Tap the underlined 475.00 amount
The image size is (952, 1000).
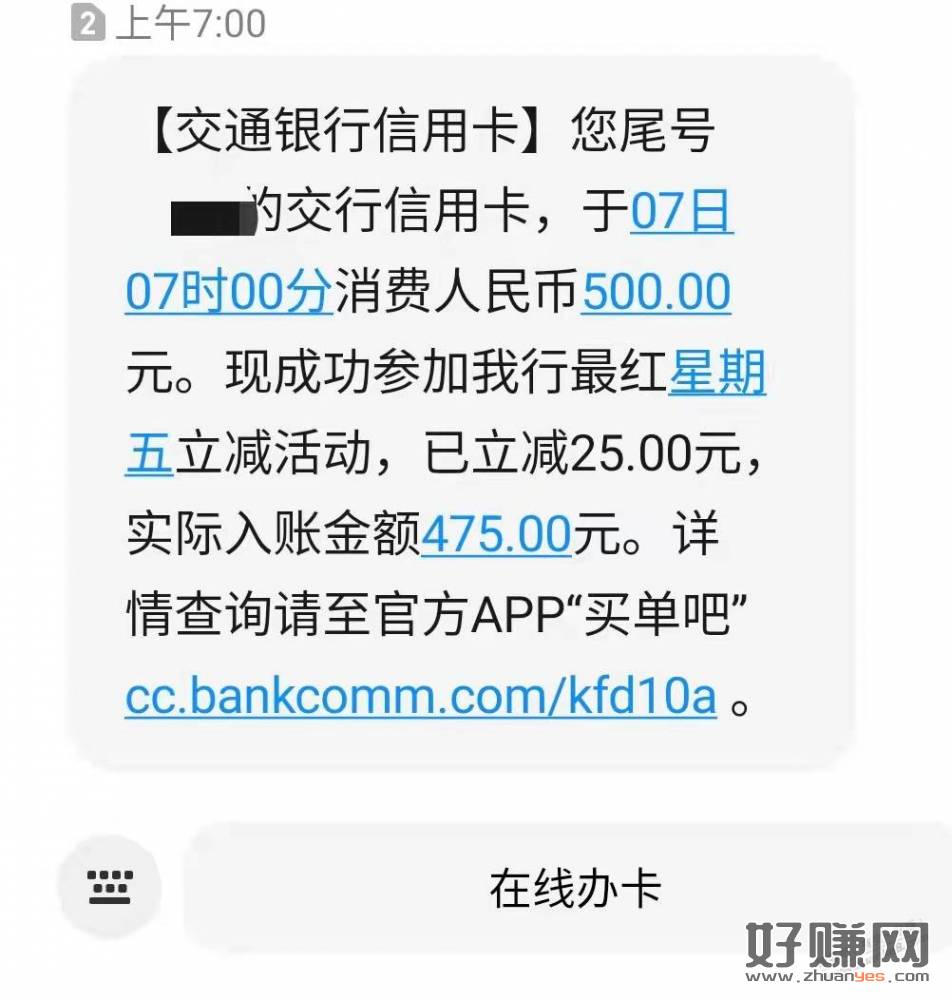tap(496, 537)
